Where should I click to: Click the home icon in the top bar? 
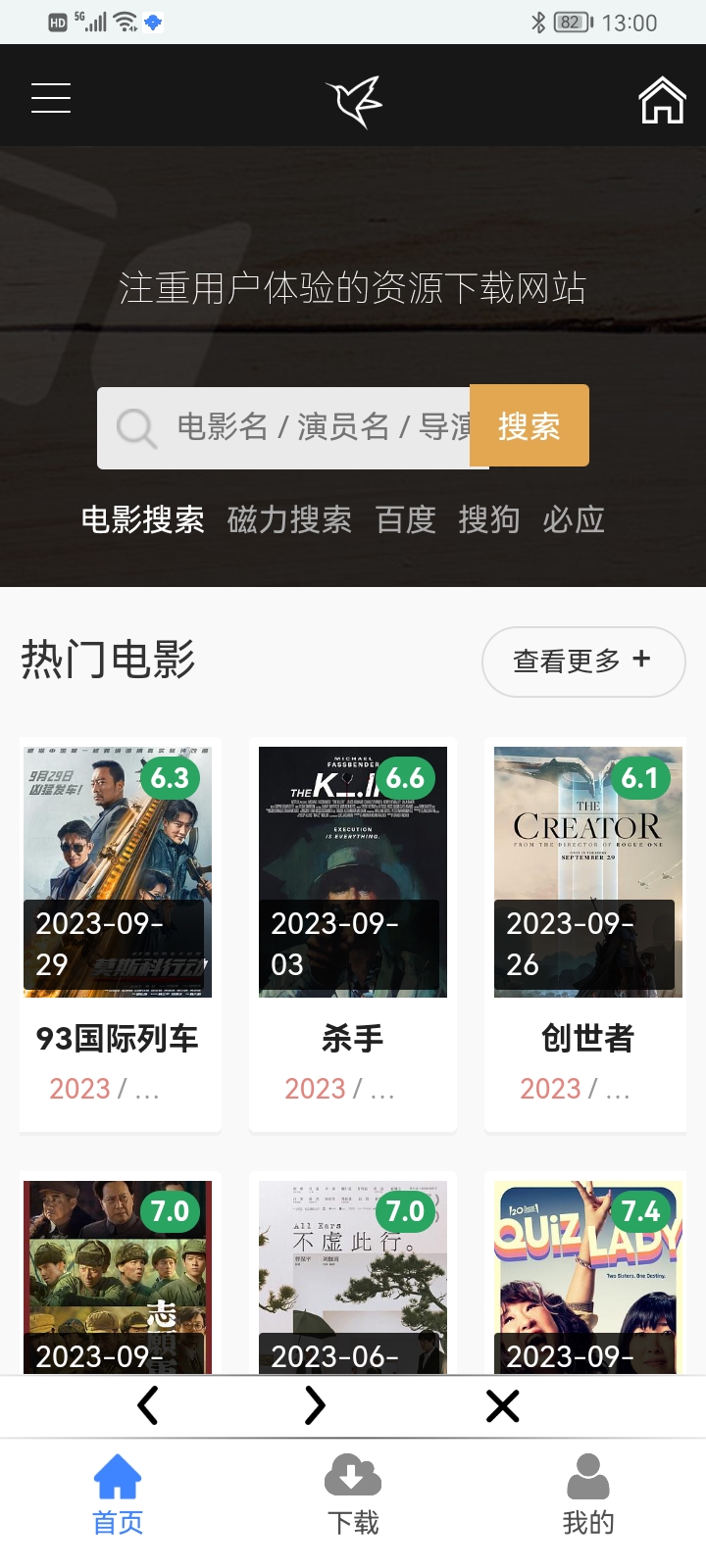(662, 98)
